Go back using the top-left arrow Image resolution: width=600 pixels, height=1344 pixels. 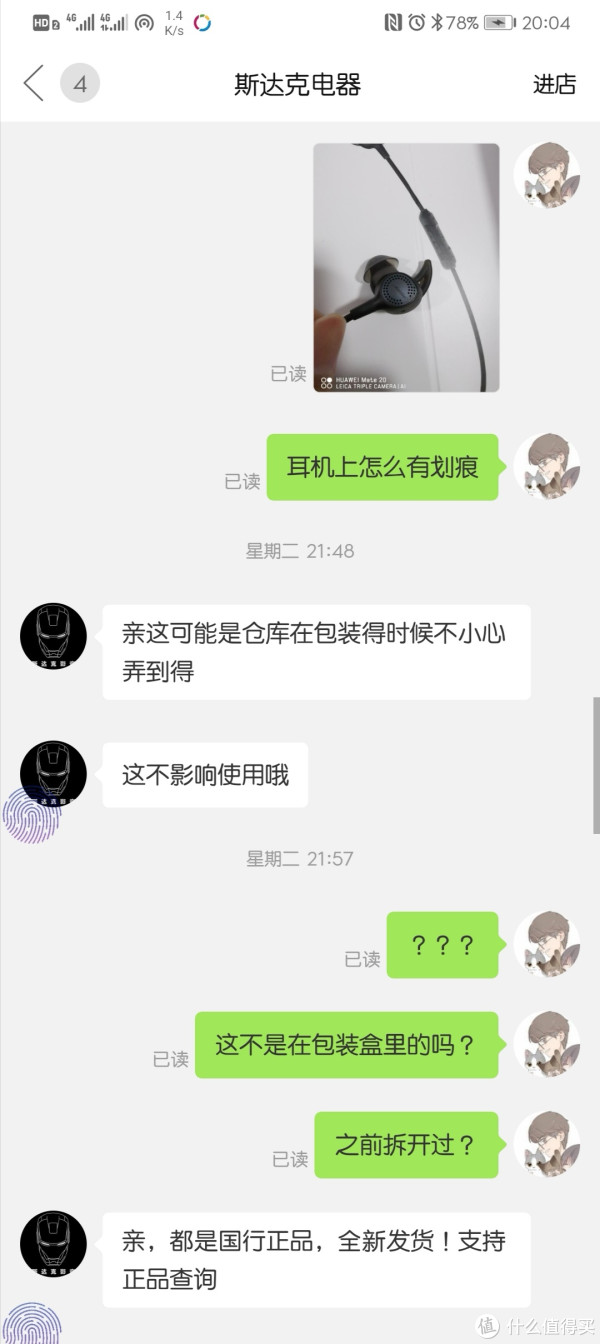tap(34, 84)
